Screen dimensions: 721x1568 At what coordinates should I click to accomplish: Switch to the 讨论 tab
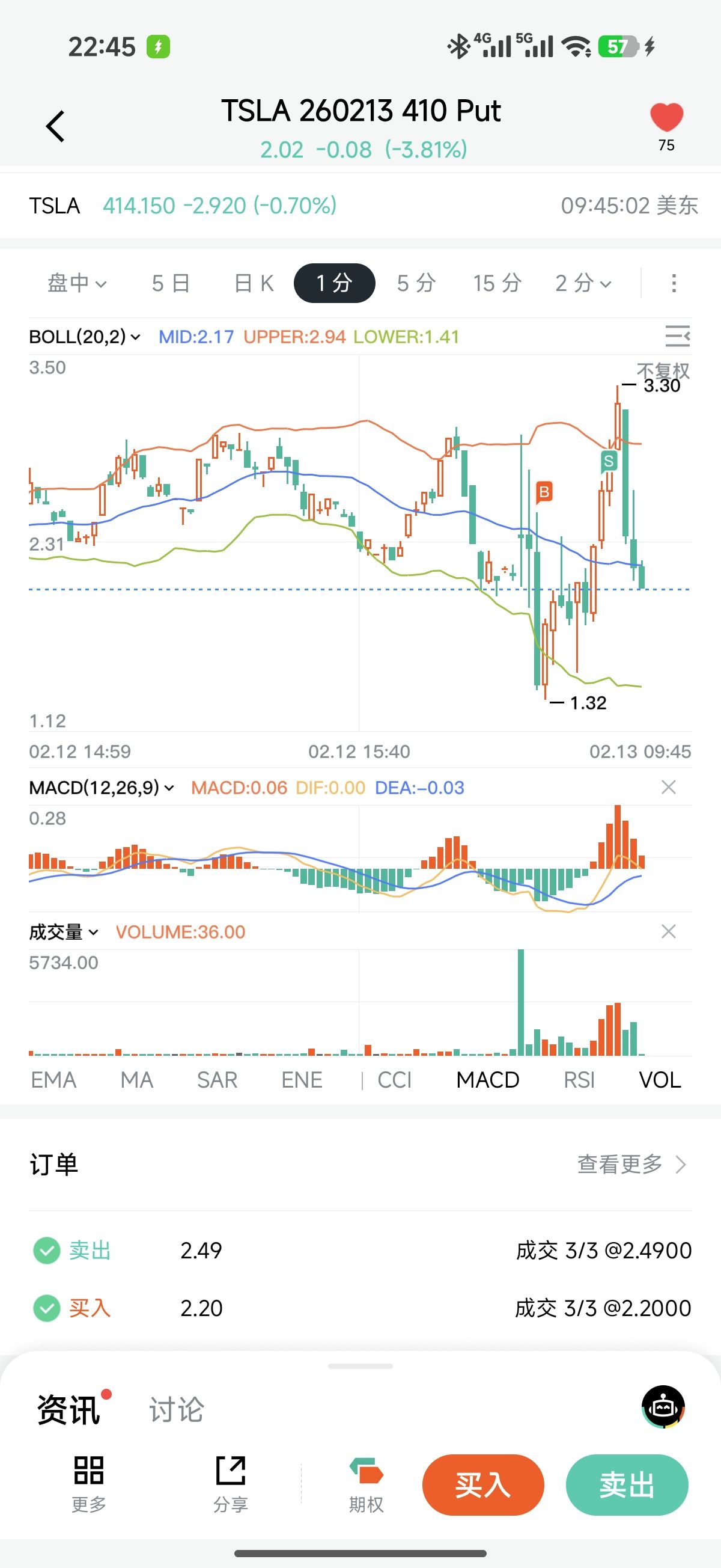pyautogui.click(x=177, y=1410)
